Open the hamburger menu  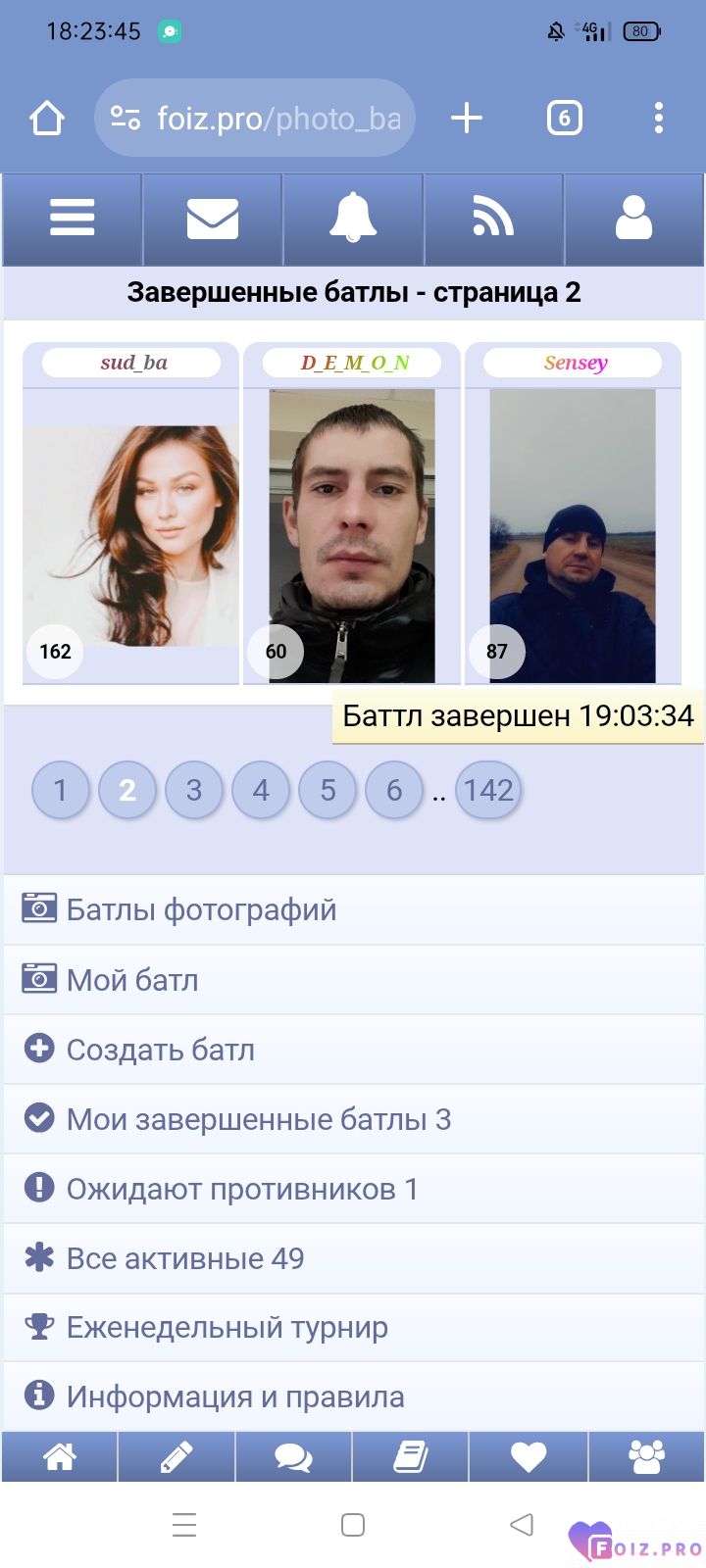(x=73, y=218)
